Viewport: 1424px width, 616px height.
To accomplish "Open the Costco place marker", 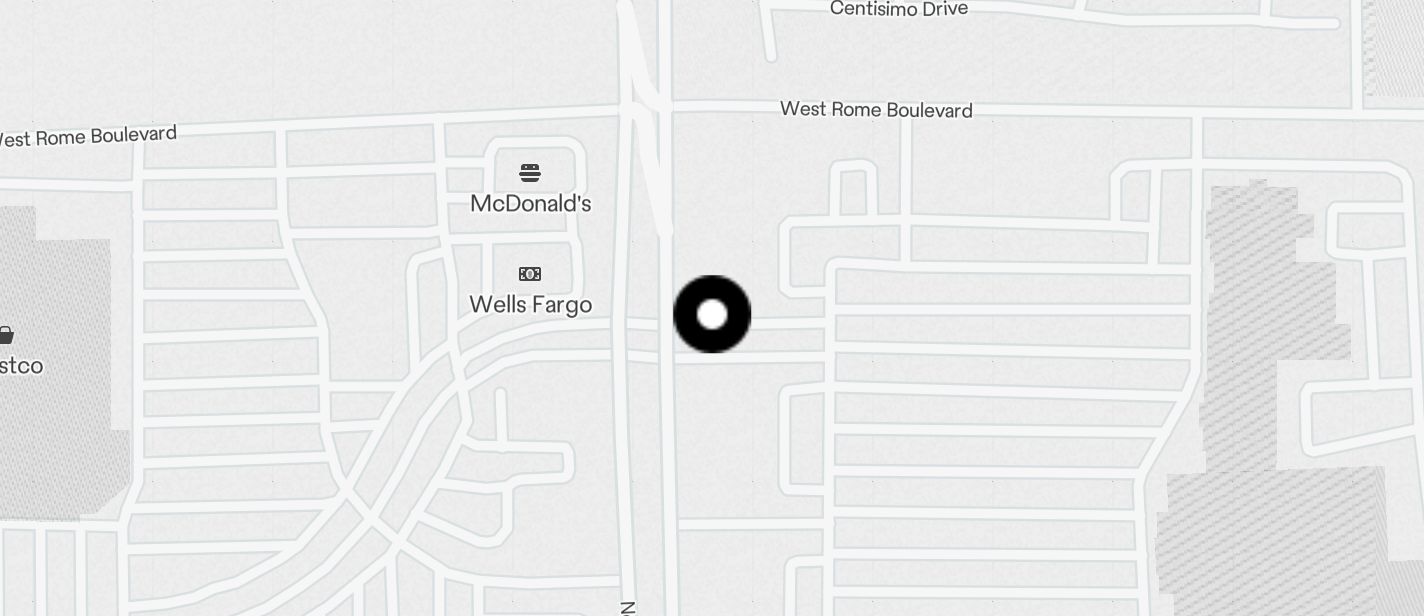I will [x=6, y=336].
